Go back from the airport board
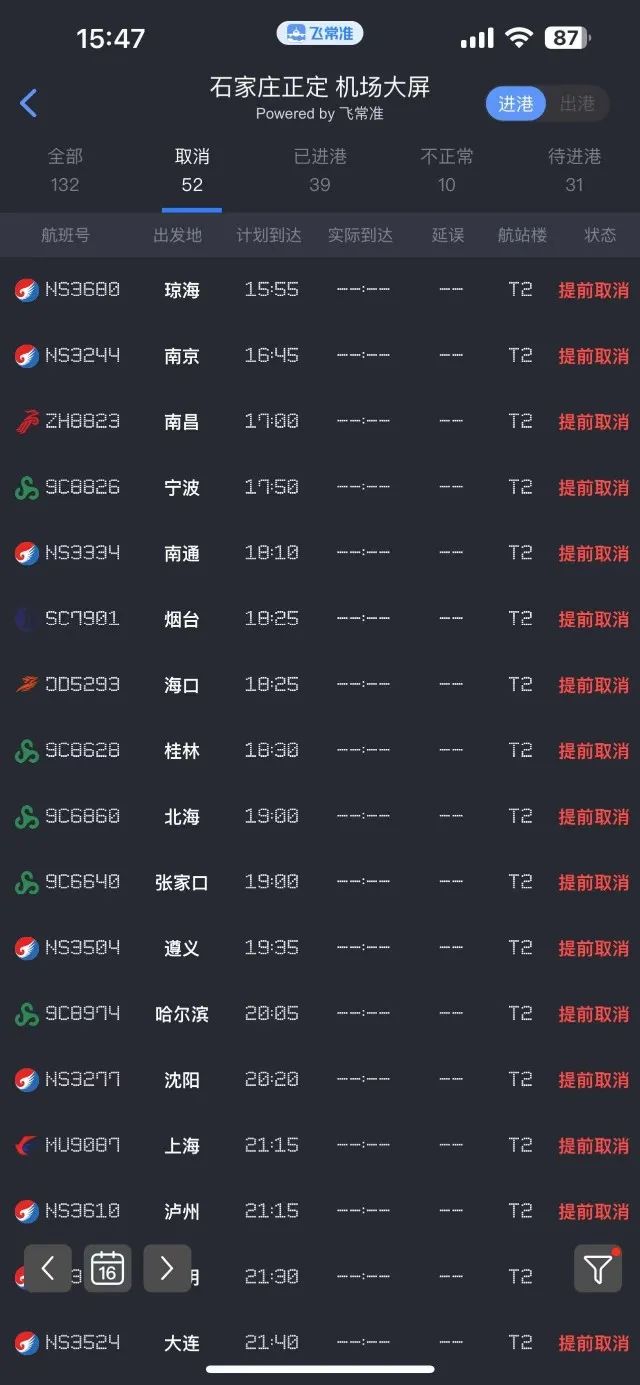Screen dimensions: 640x1385 coord(29,103)
